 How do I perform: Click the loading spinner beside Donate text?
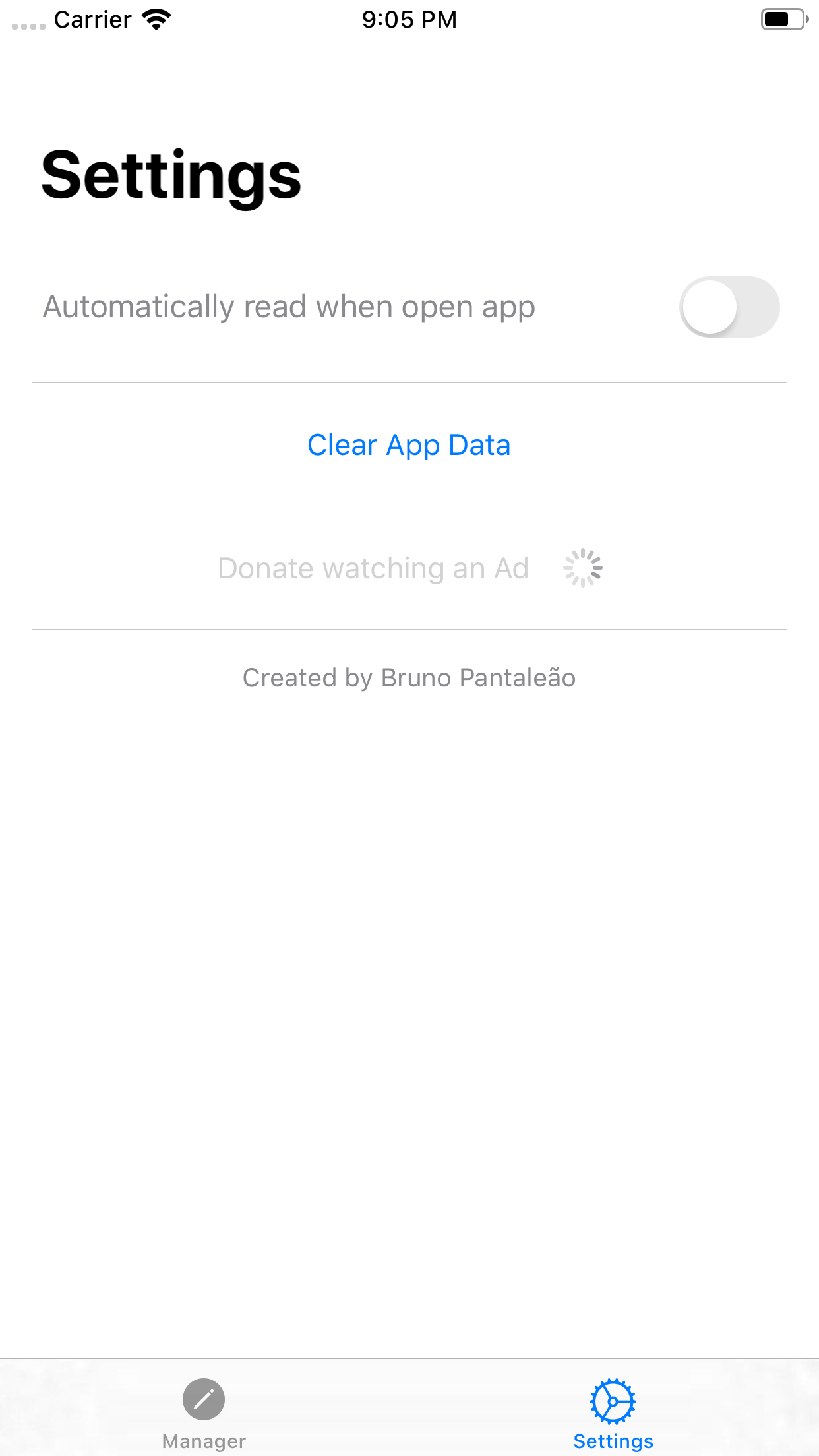[583, 567]
